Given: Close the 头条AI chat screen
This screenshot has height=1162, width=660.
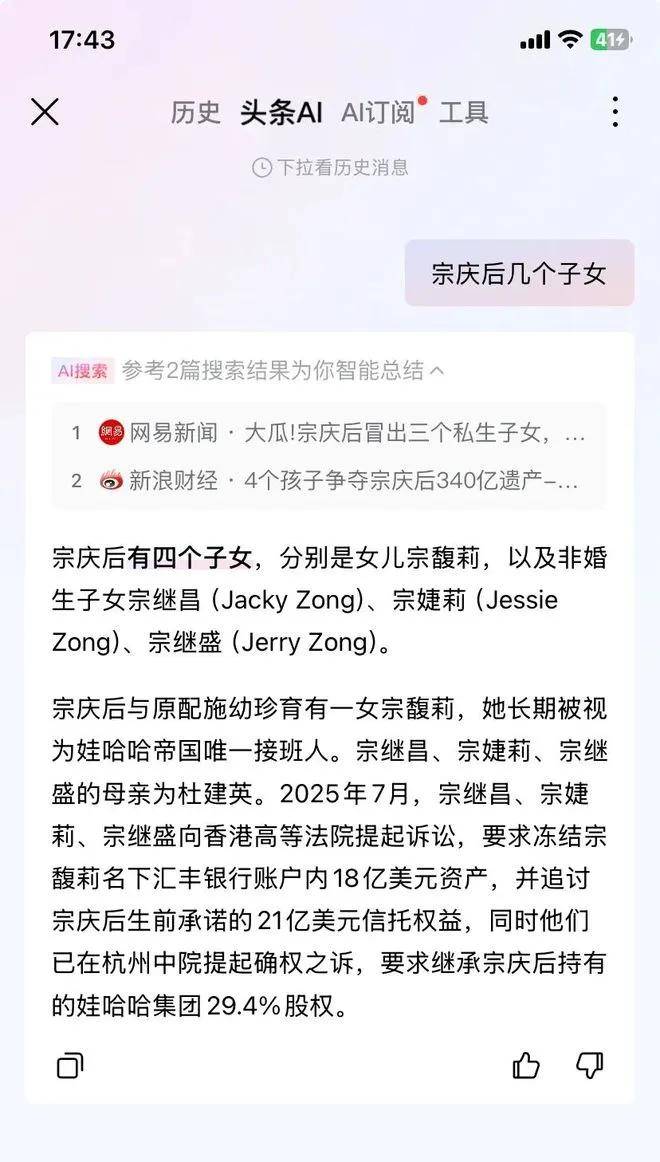Looking at the screenshot, I should point(44,112).
